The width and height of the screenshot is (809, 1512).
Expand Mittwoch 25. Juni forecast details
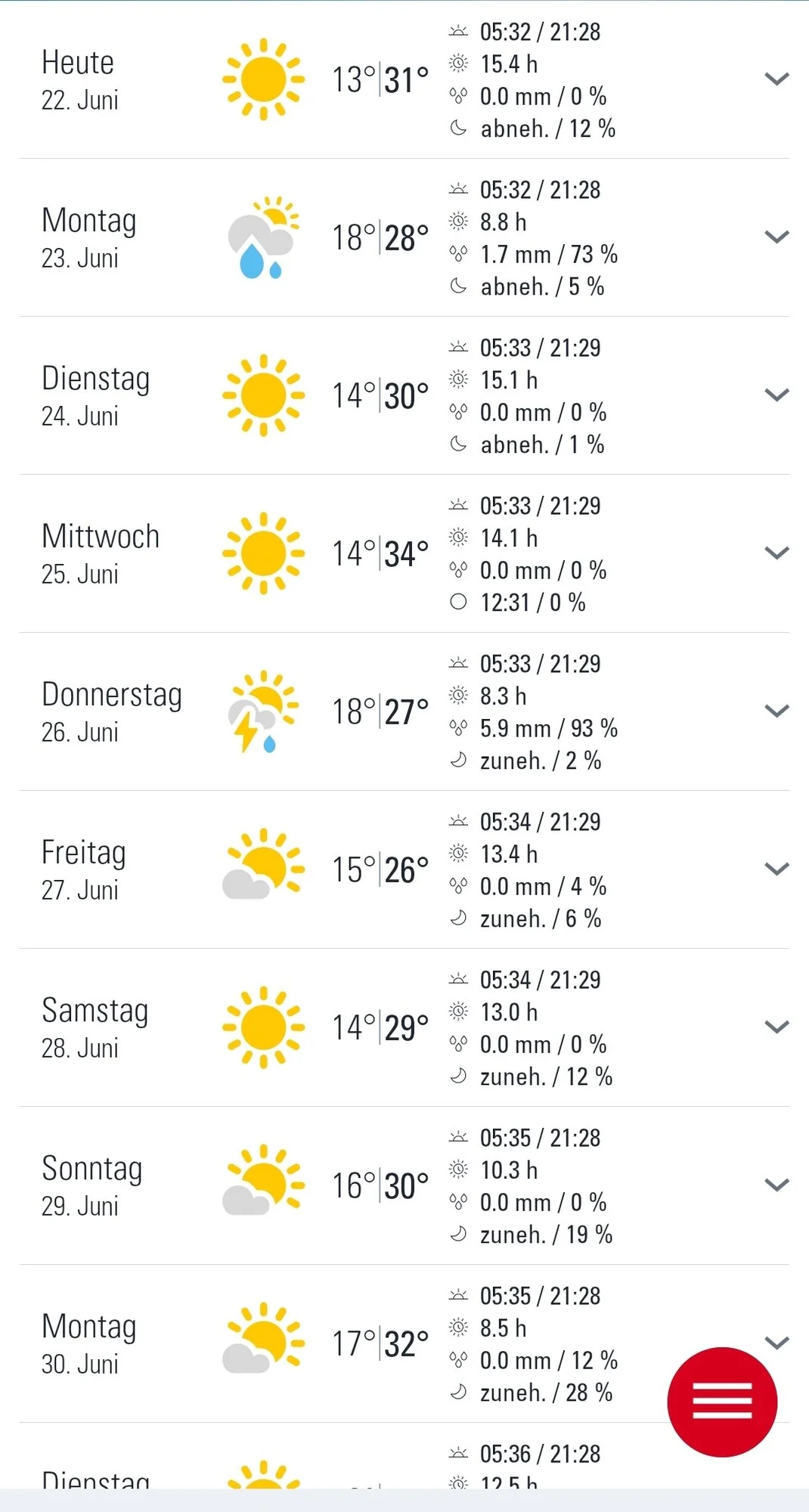click(x=776, y=553)
